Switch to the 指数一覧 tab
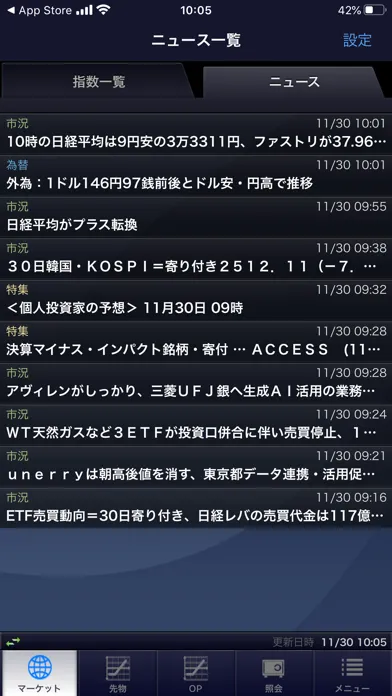This screenshot has height=696, width=392. [x=99, y=82]
